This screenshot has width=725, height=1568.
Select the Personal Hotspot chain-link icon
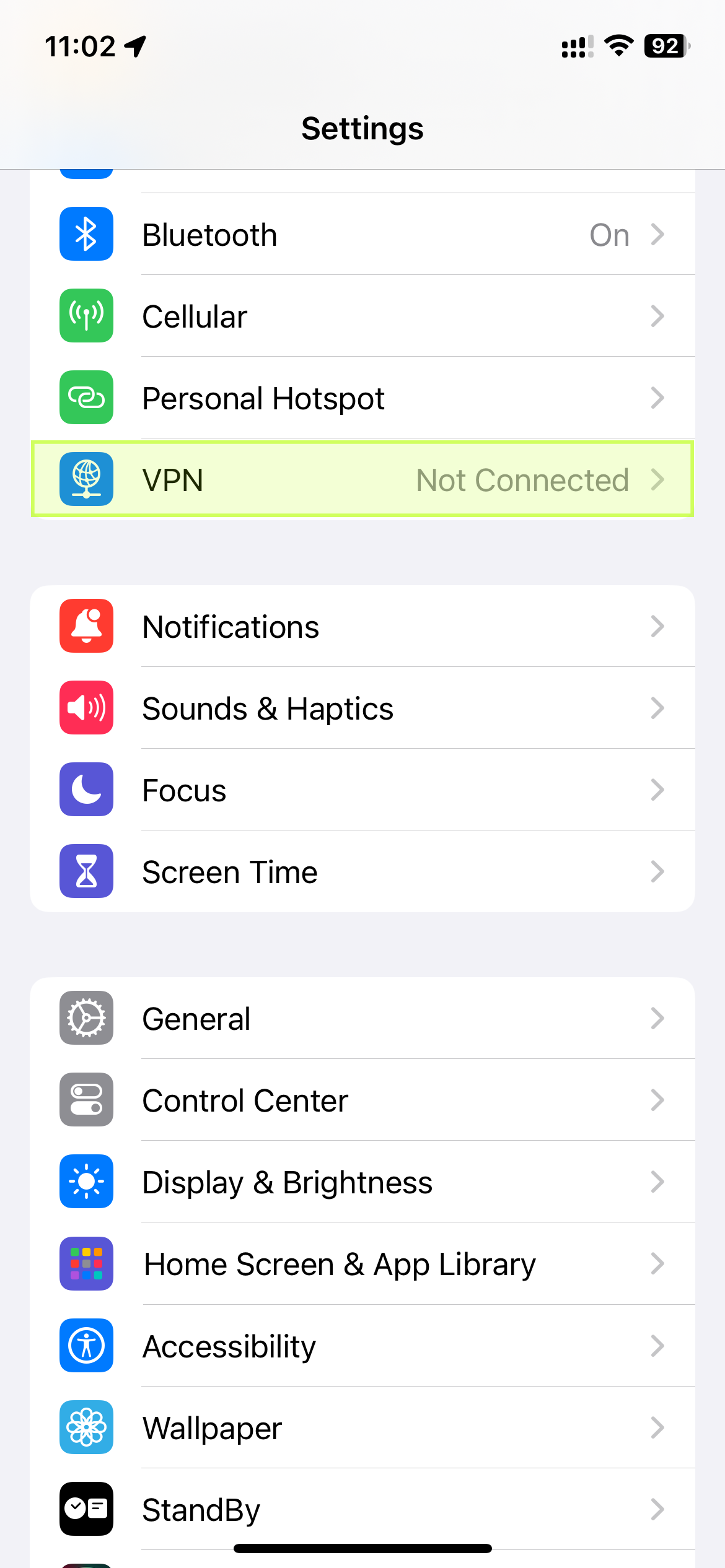pyautogui.click(x=86, y=398)
